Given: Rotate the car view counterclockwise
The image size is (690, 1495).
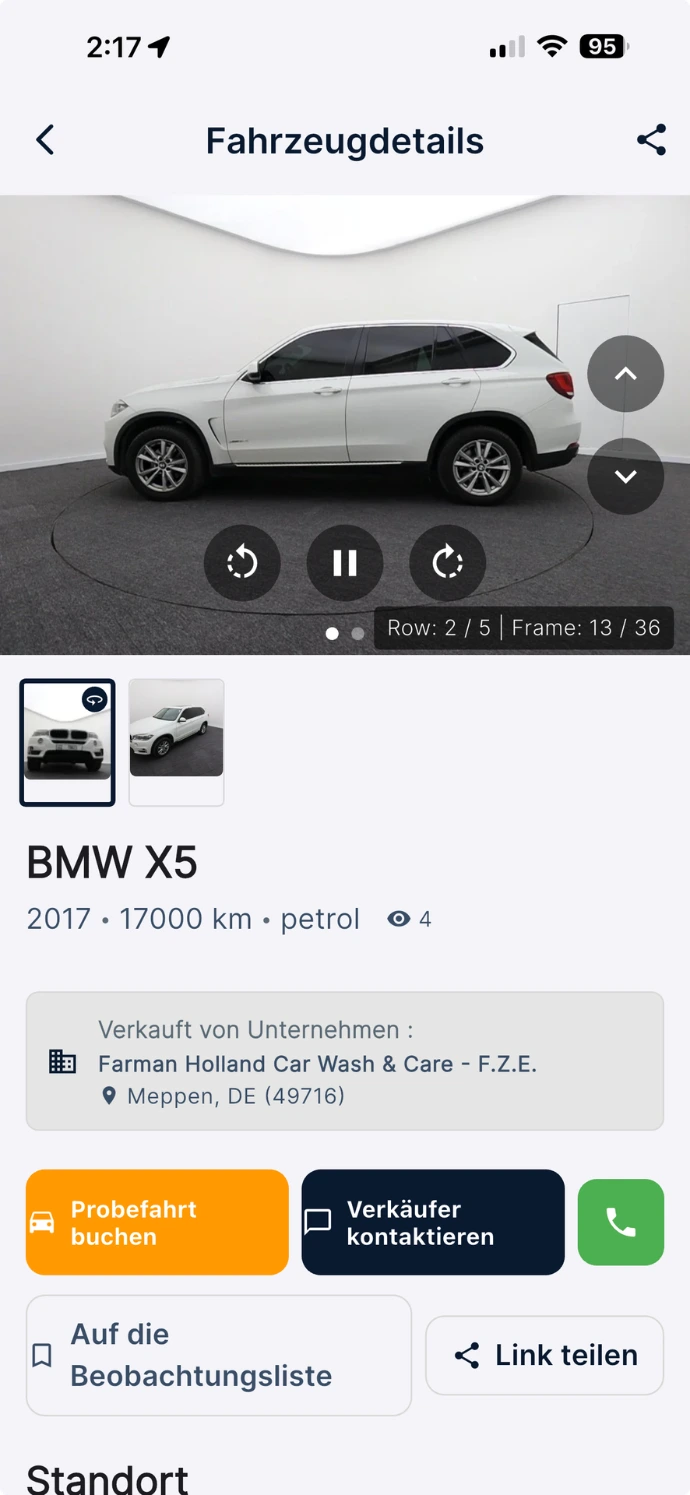Looking at the screenshot, I should pos(242,563).
